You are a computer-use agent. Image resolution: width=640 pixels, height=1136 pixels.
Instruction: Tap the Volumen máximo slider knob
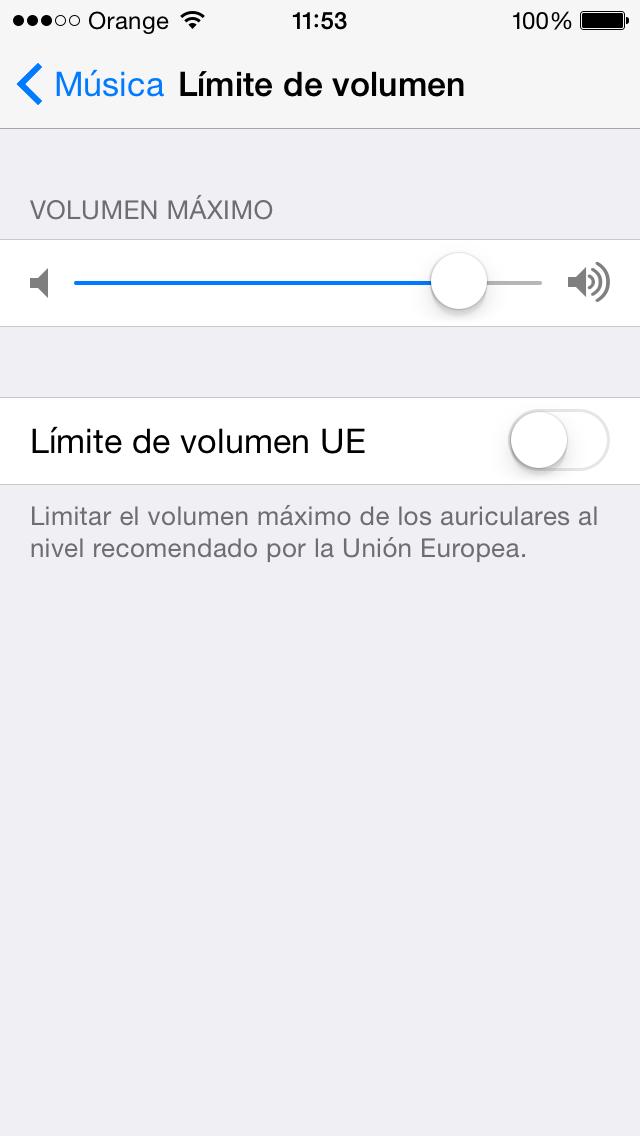click(x=458, y=283)
